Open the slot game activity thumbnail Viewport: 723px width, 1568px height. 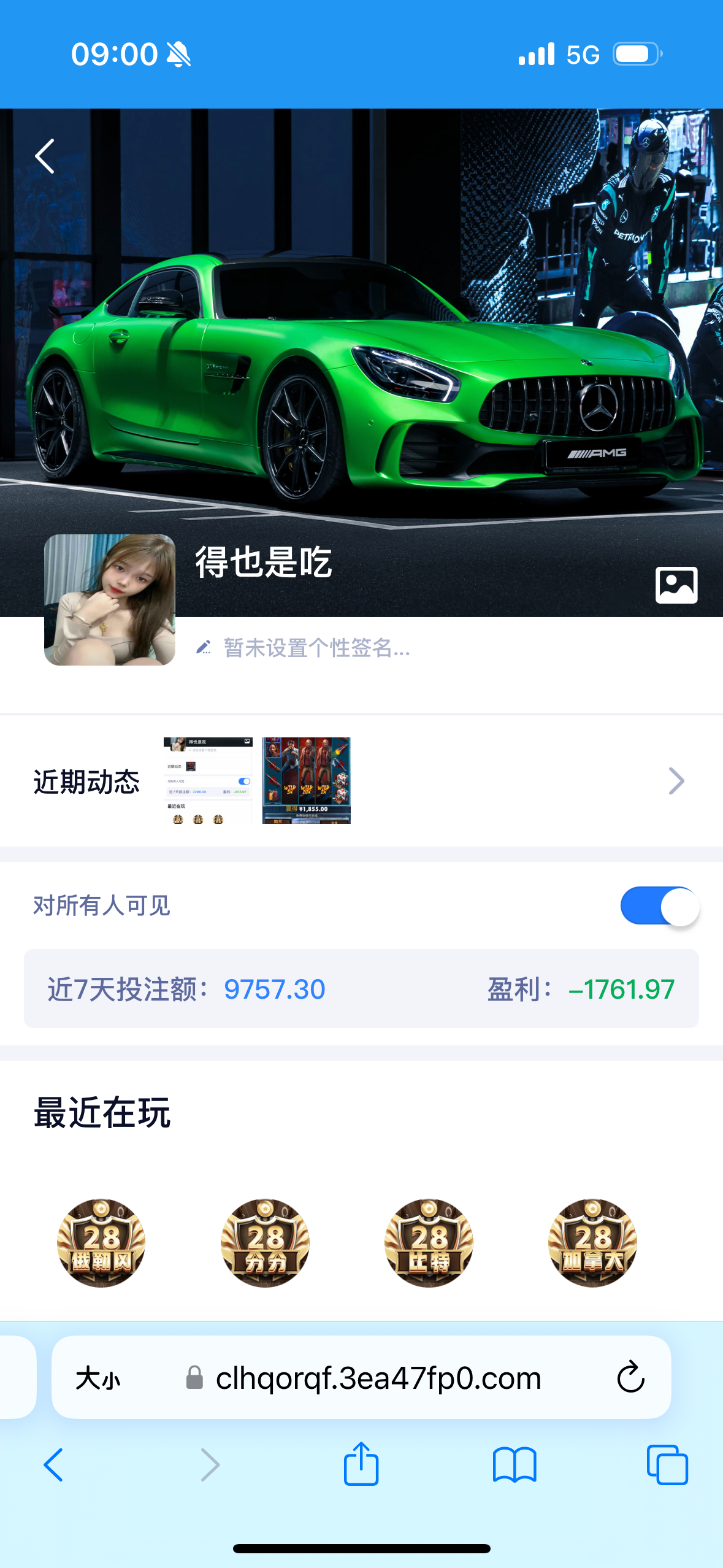point(306,780)
